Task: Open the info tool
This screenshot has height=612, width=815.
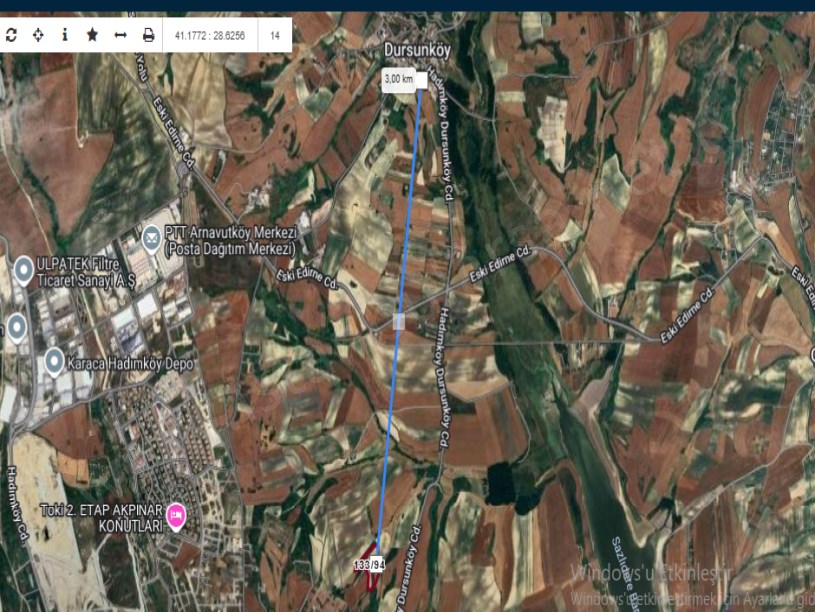Action: 65,35
